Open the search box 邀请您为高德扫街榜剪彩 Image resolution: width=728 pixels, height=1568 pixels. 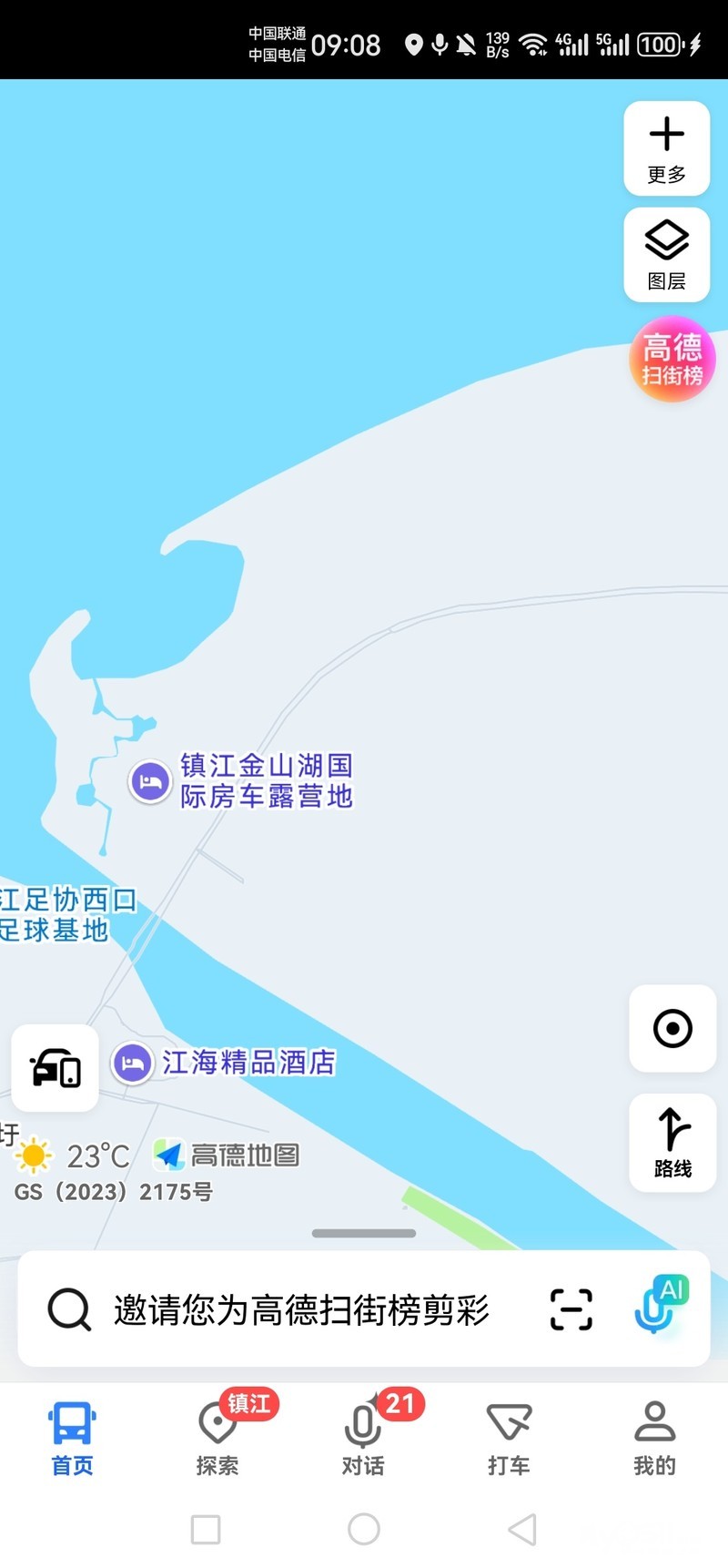300,1309
